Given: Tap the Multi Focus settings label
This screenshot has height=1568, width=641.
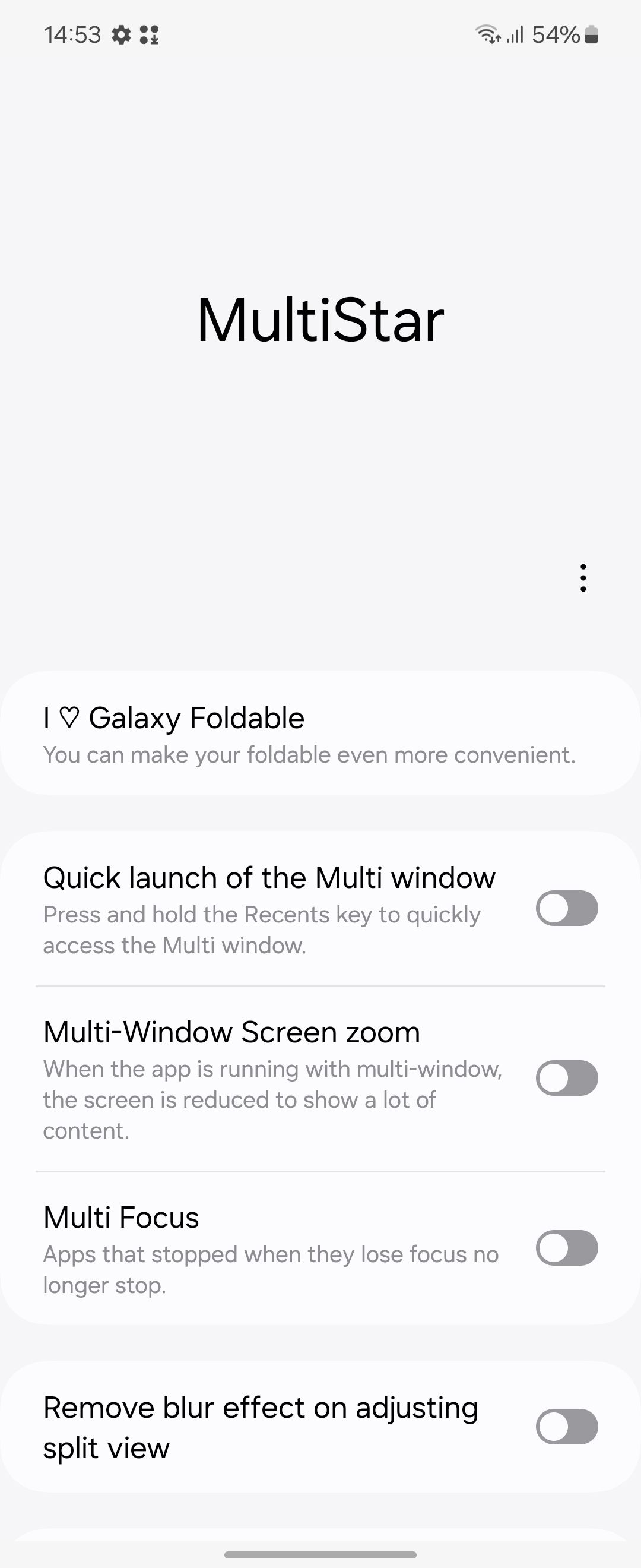Looking at the screenshot, I should coord(120,1218).
